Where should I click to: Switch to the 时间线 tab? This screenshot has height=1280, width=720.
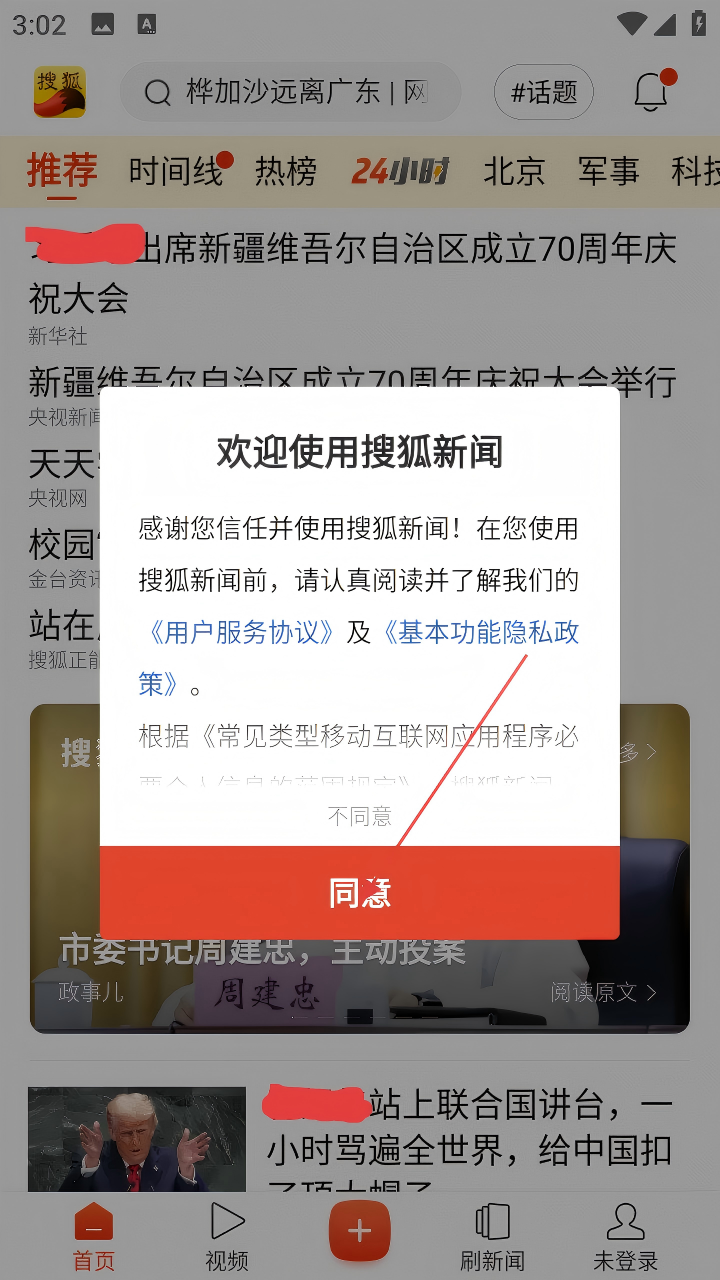pyautogui.click(x=175, y=171)
